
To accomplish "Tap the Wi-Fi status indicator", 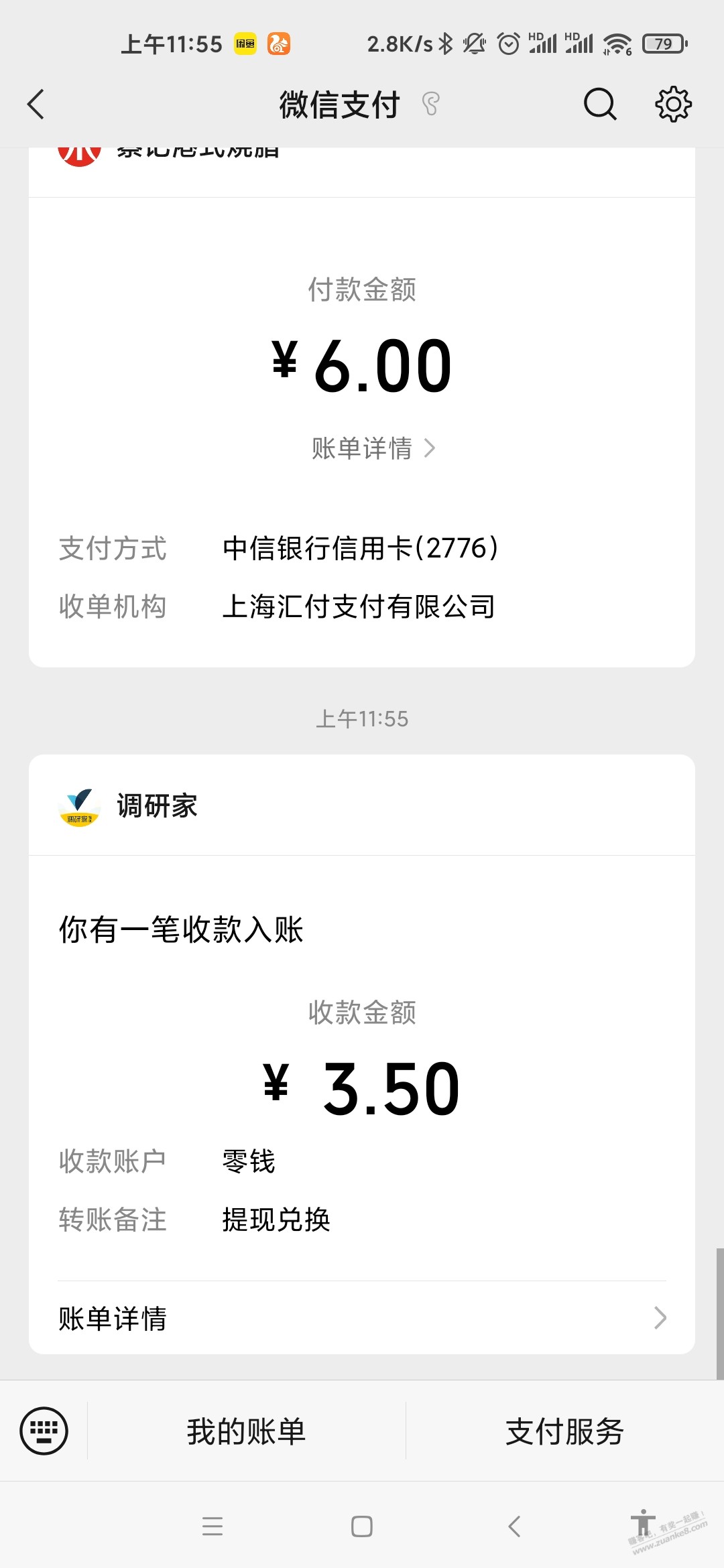I will [x=617, y=43].
